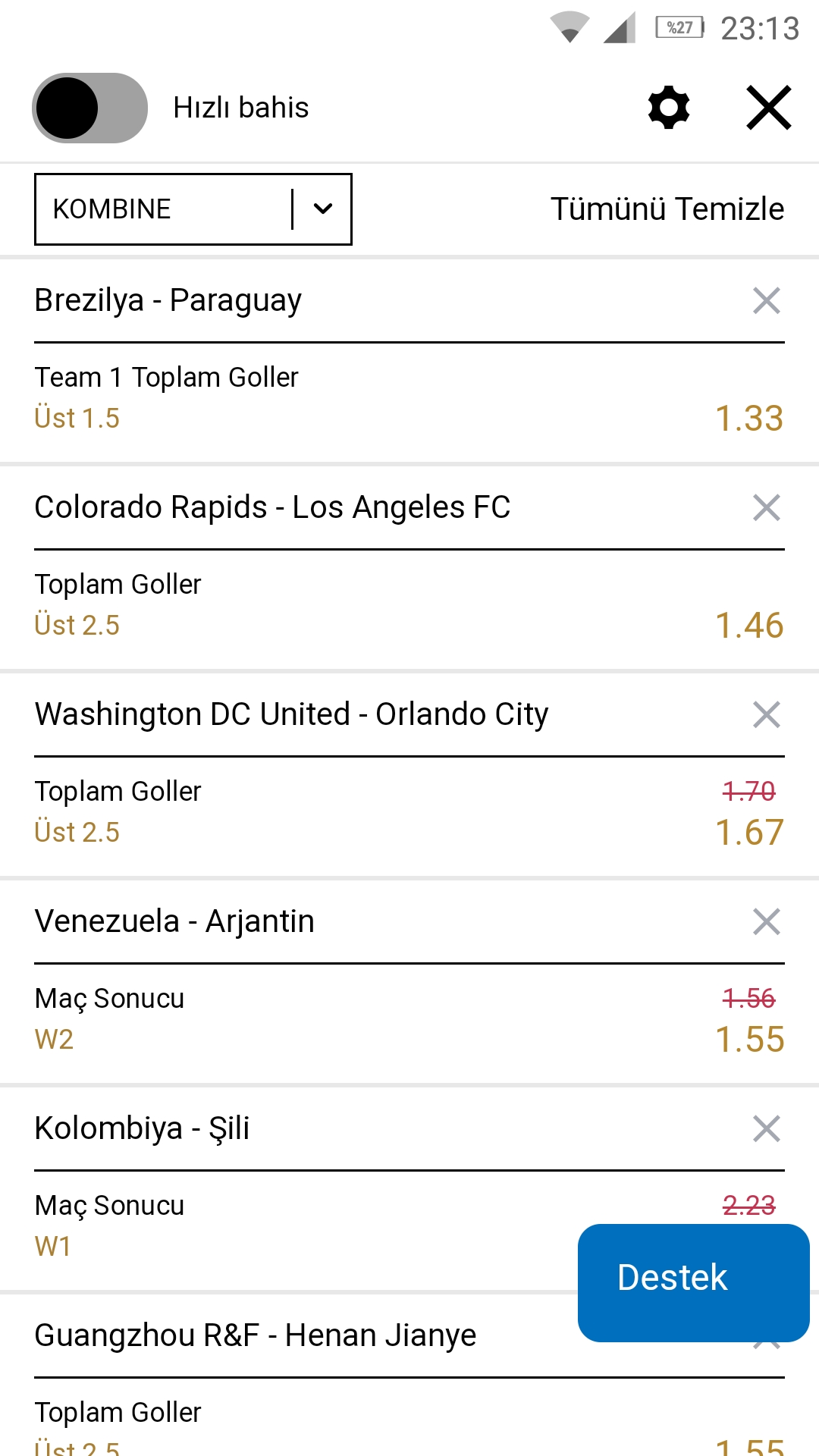Tap Tümünü Temizle to clear all bets
The width and height of the screenshot is (819, 1456).
point(667,209)
